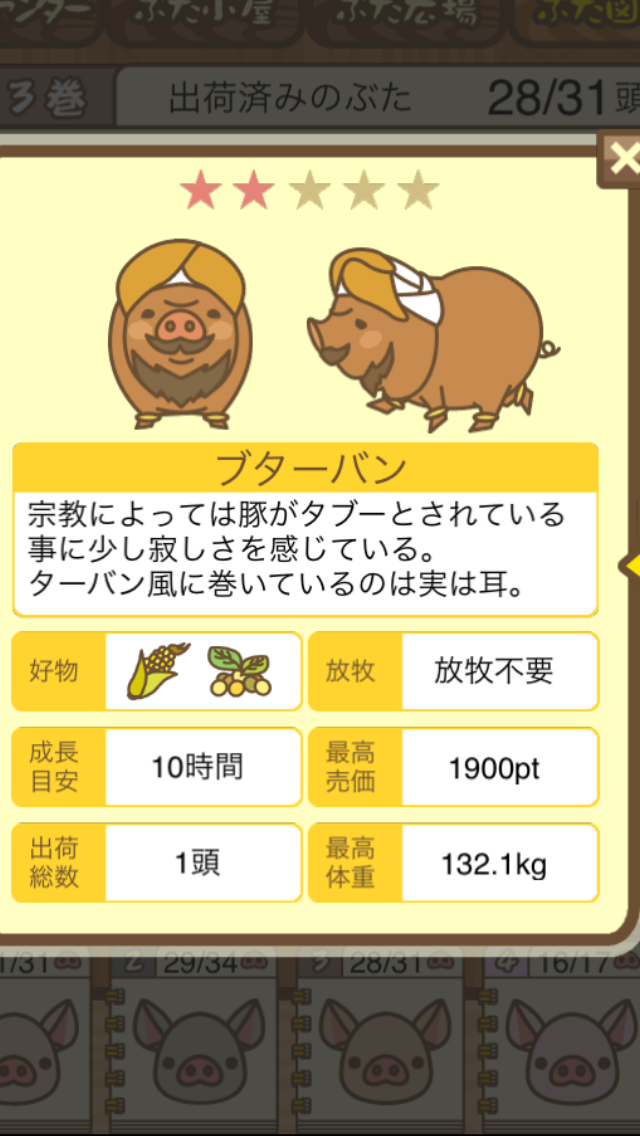Close the ブターバン detail popup

620,159
